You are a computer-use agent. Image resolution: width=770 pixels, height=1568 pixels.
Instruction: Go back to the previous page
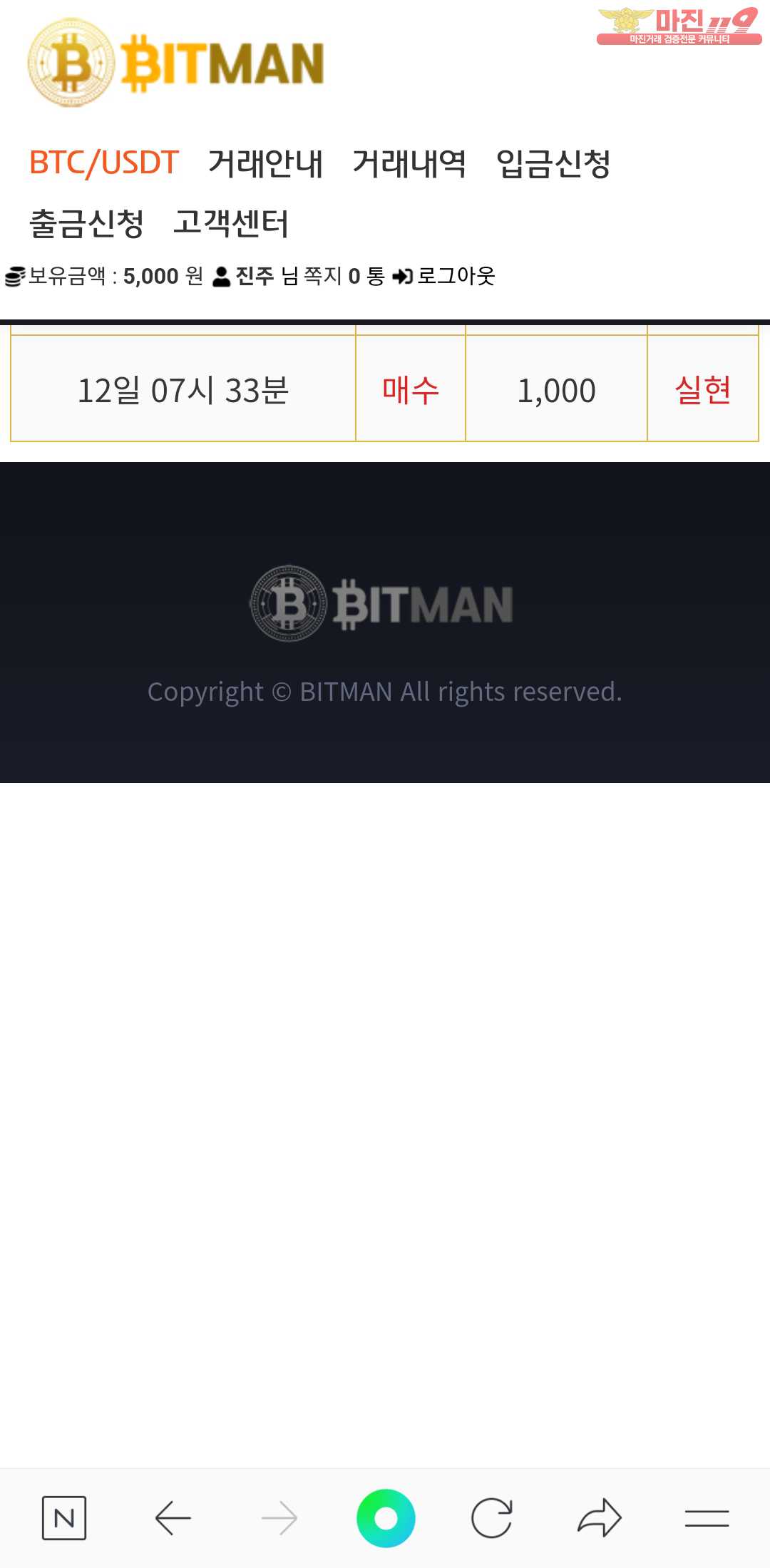click(x=173, y=1518)
